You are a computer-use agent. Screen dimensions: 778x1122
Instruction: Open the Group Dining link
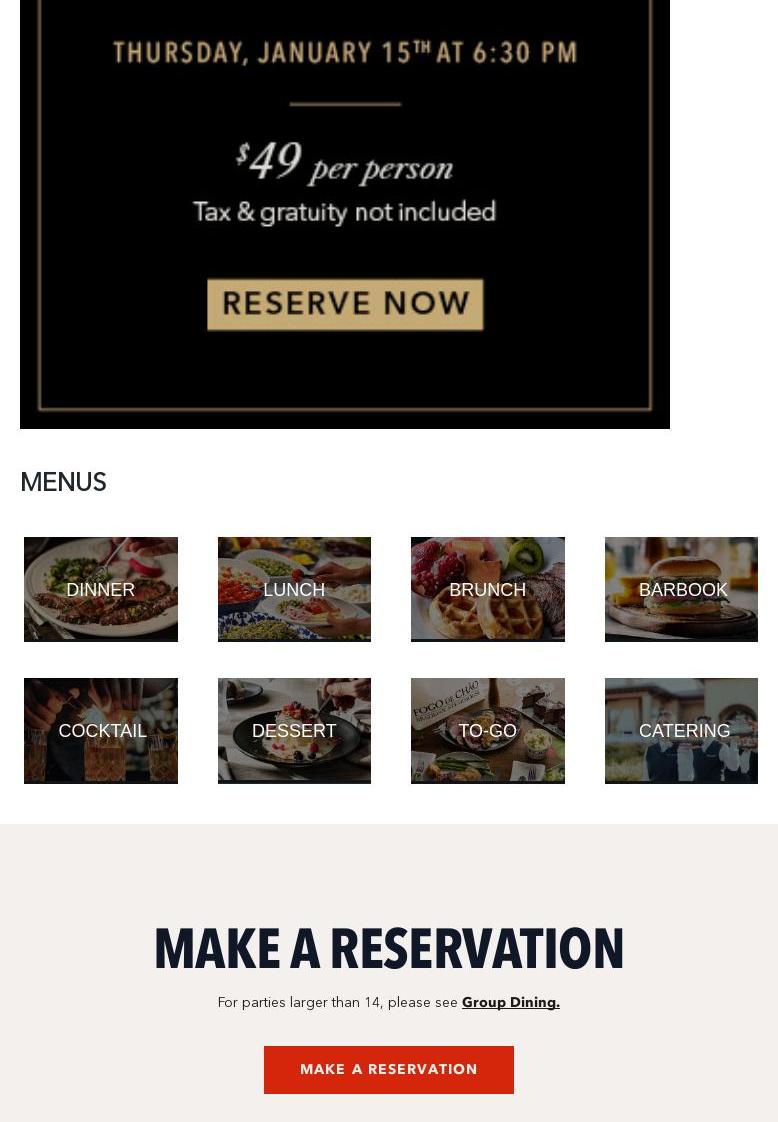coord(510,1002)
